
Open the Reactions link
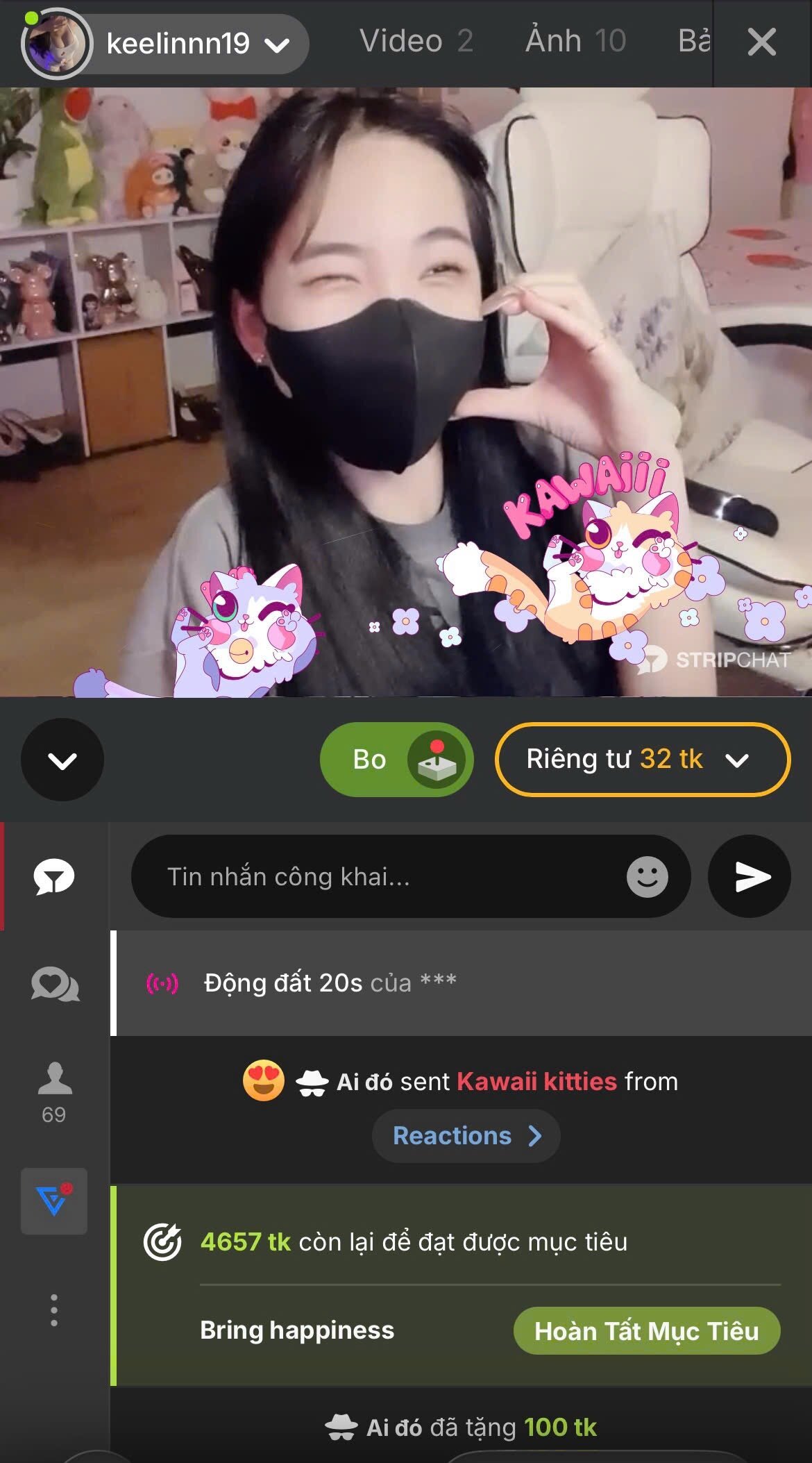pos(466,1136)
